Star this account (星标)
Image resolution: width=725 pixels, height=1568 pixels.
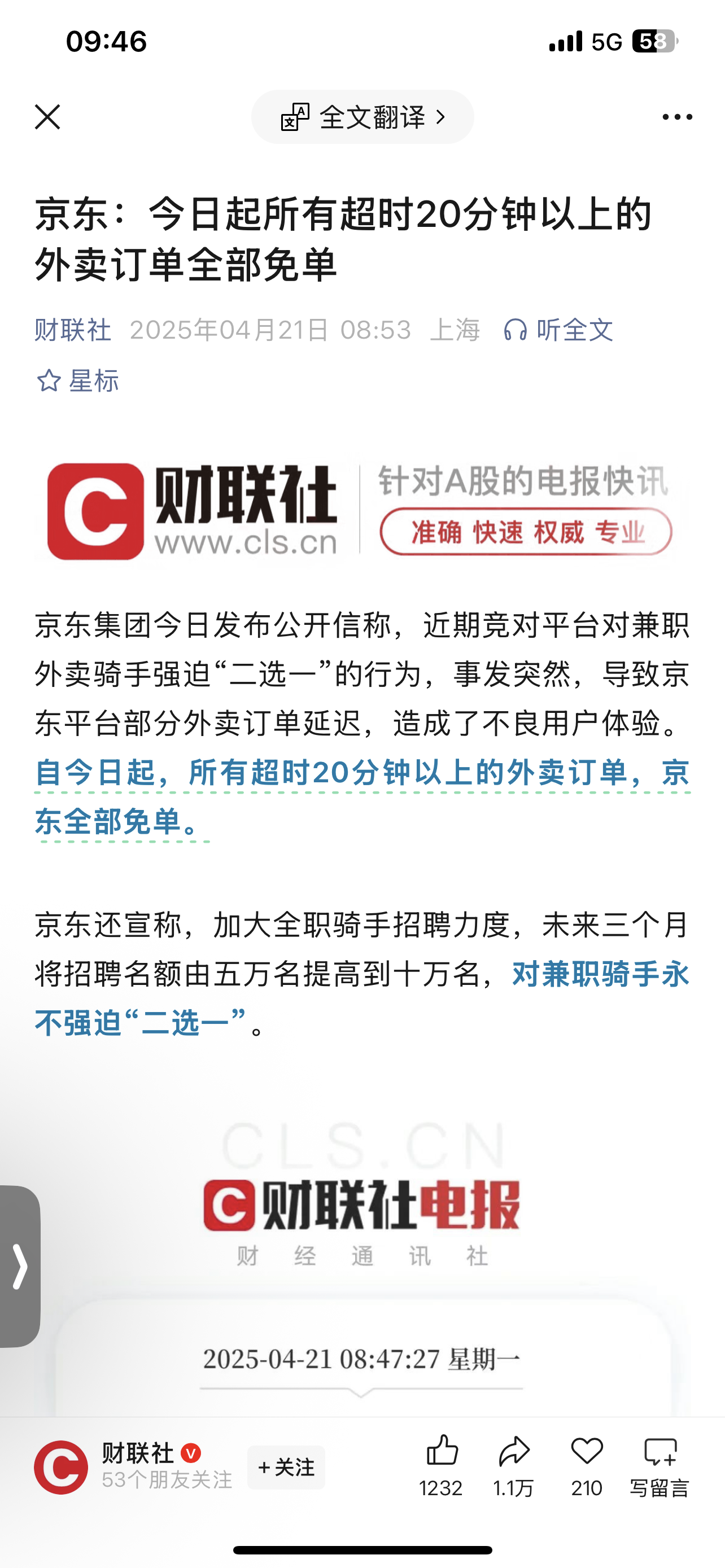pos(77,381)
